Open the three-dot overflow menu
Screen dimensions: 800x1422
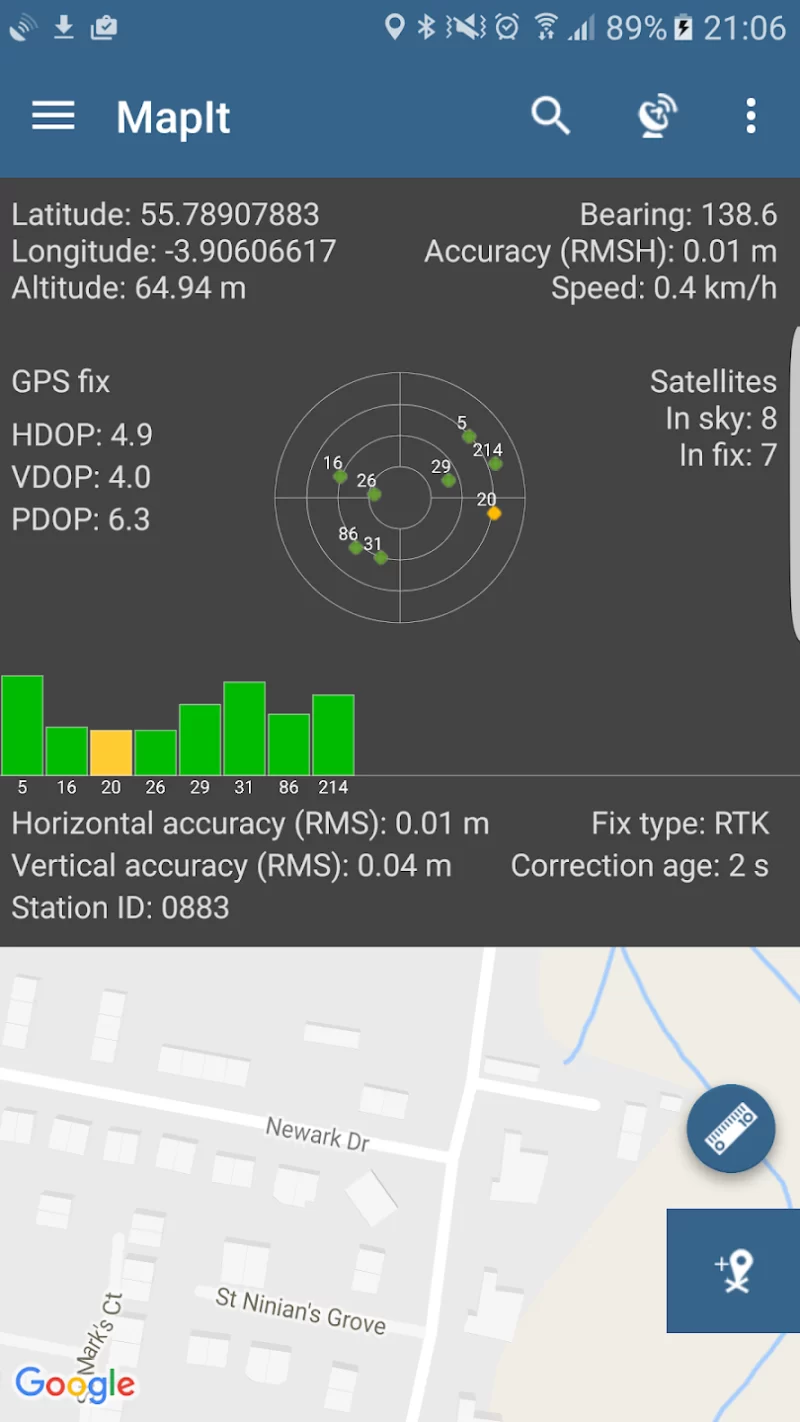pyautogui.click(x=750, y=117)
